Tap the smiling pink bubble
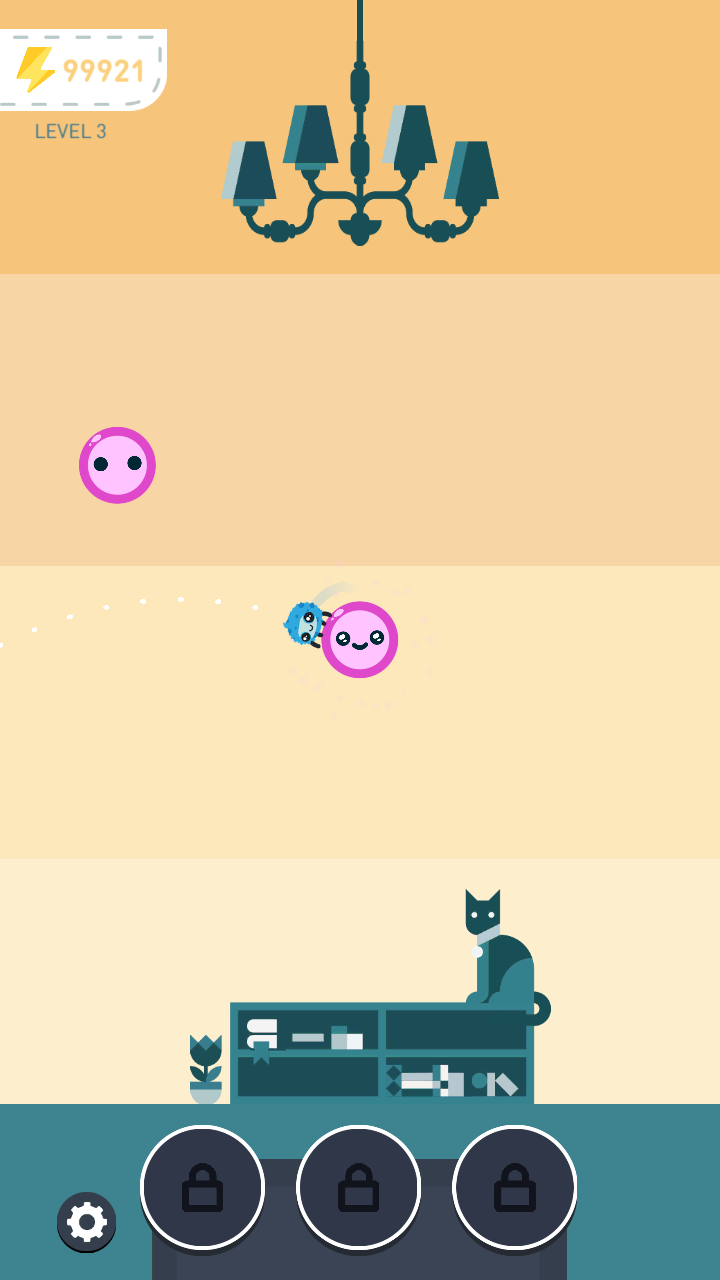This screenshot has width=720, height=1280. coord(360,640)
